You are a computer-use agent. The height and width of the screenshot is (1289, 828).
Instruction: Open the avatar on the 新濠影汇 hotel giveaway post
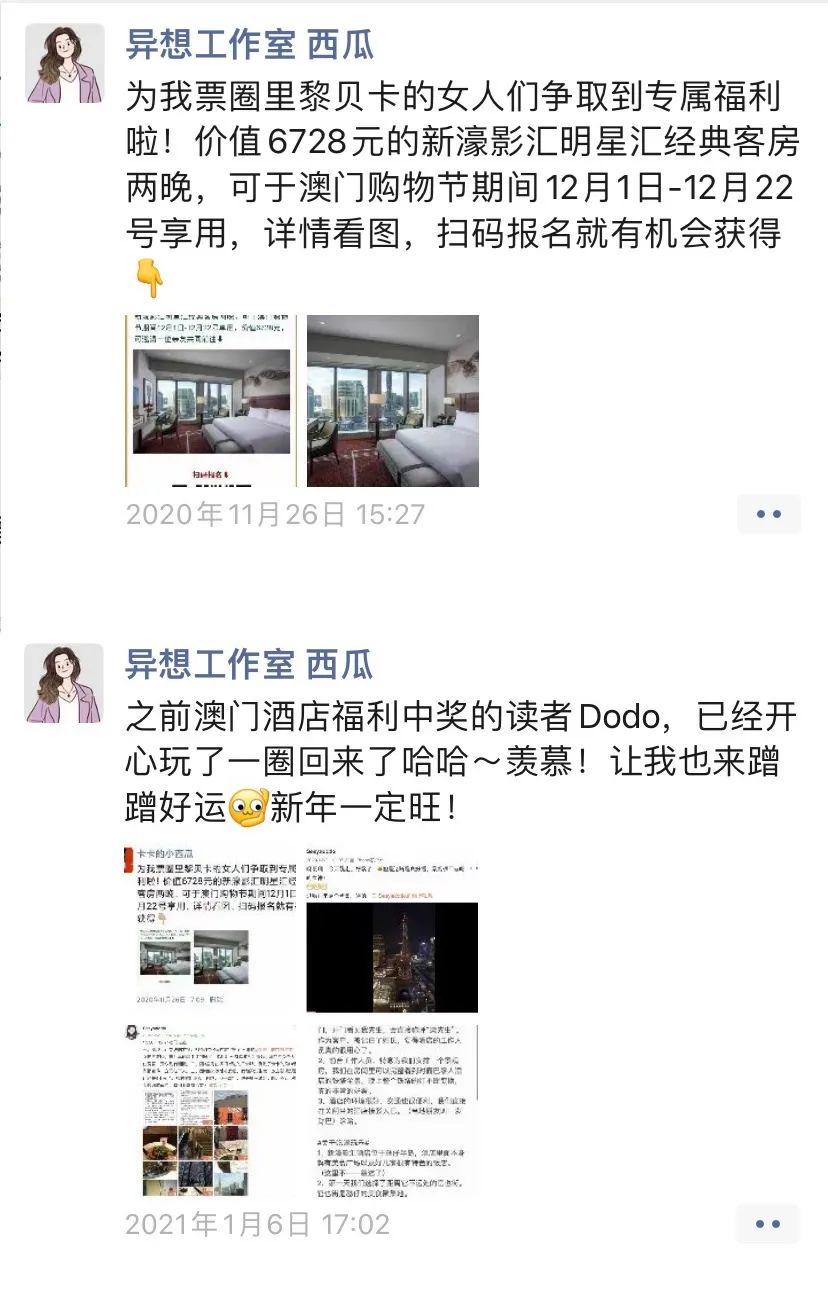65,64
